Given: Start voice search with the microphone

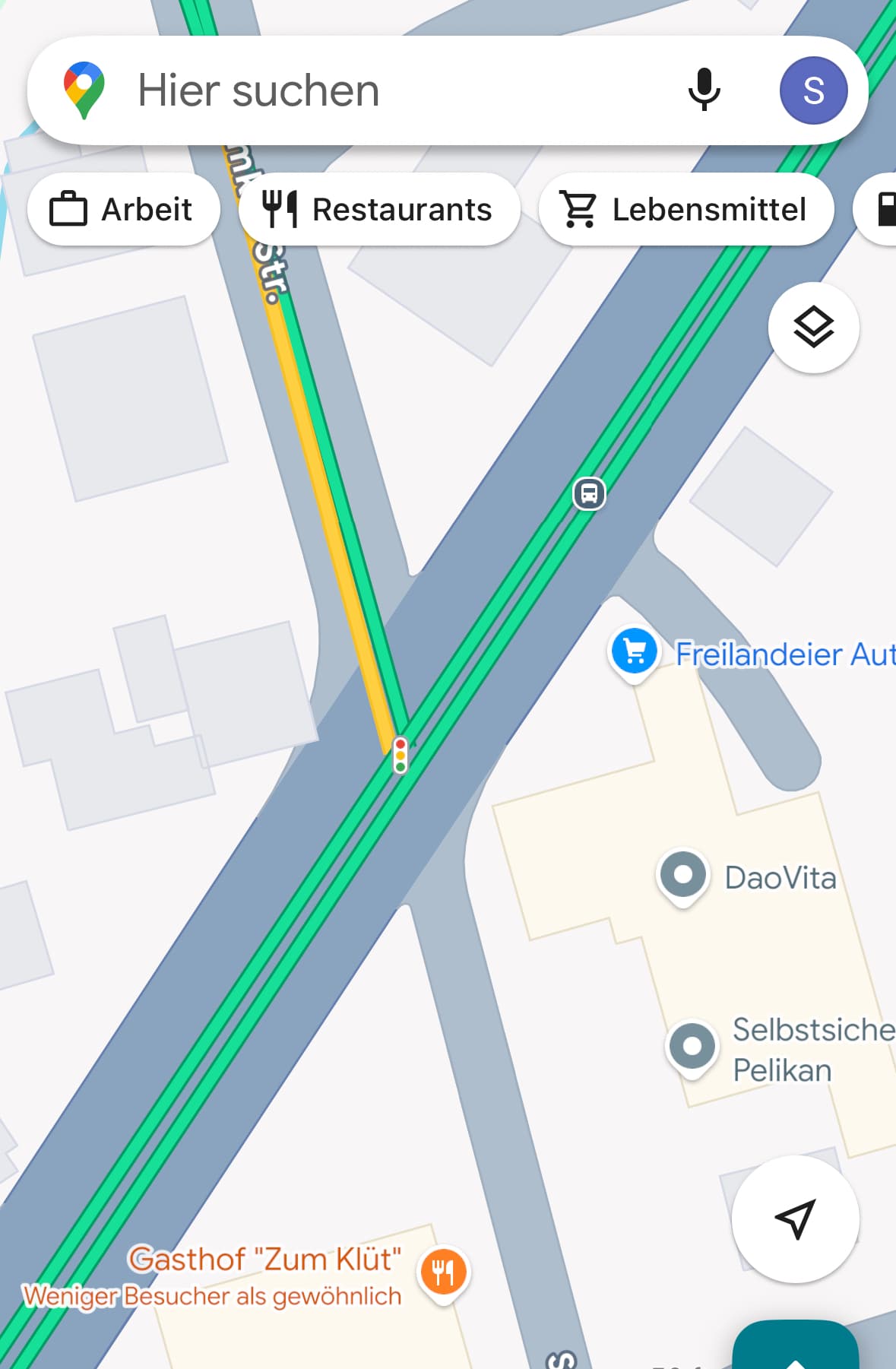Looking at the screenshot, I should click(x=704, y=90).
